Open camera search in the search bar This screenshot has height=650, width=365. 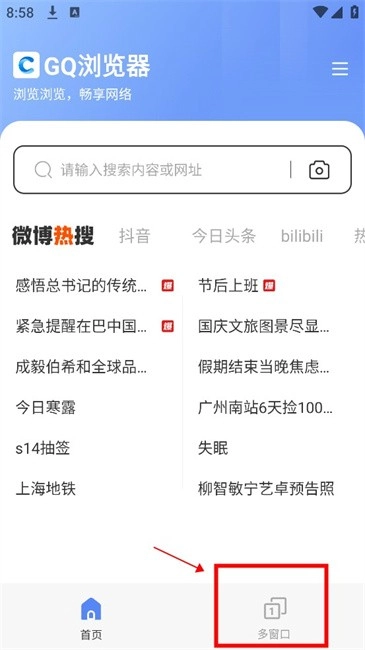coord(319,170)
